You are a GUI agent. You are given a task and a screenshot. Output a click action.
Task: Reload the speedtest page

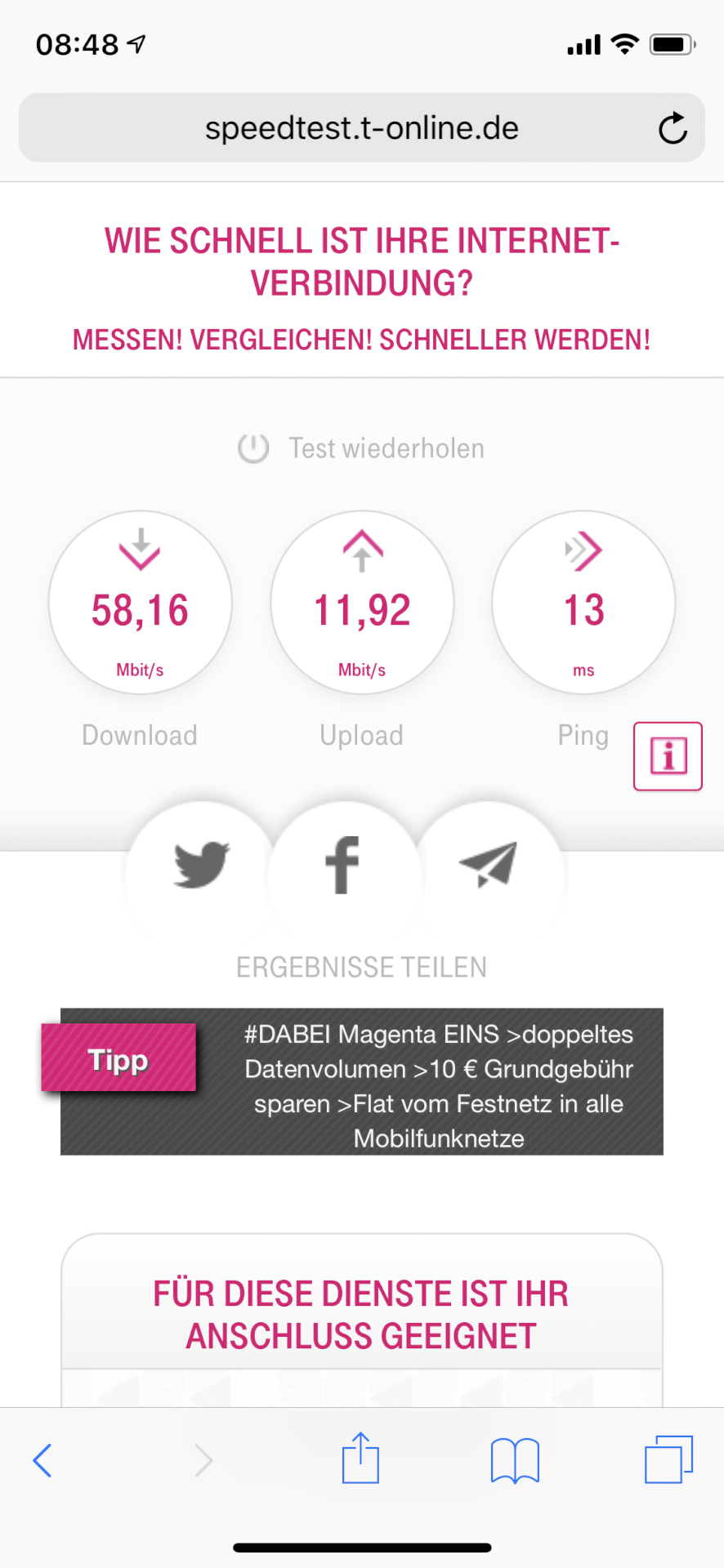coord(672,127)
